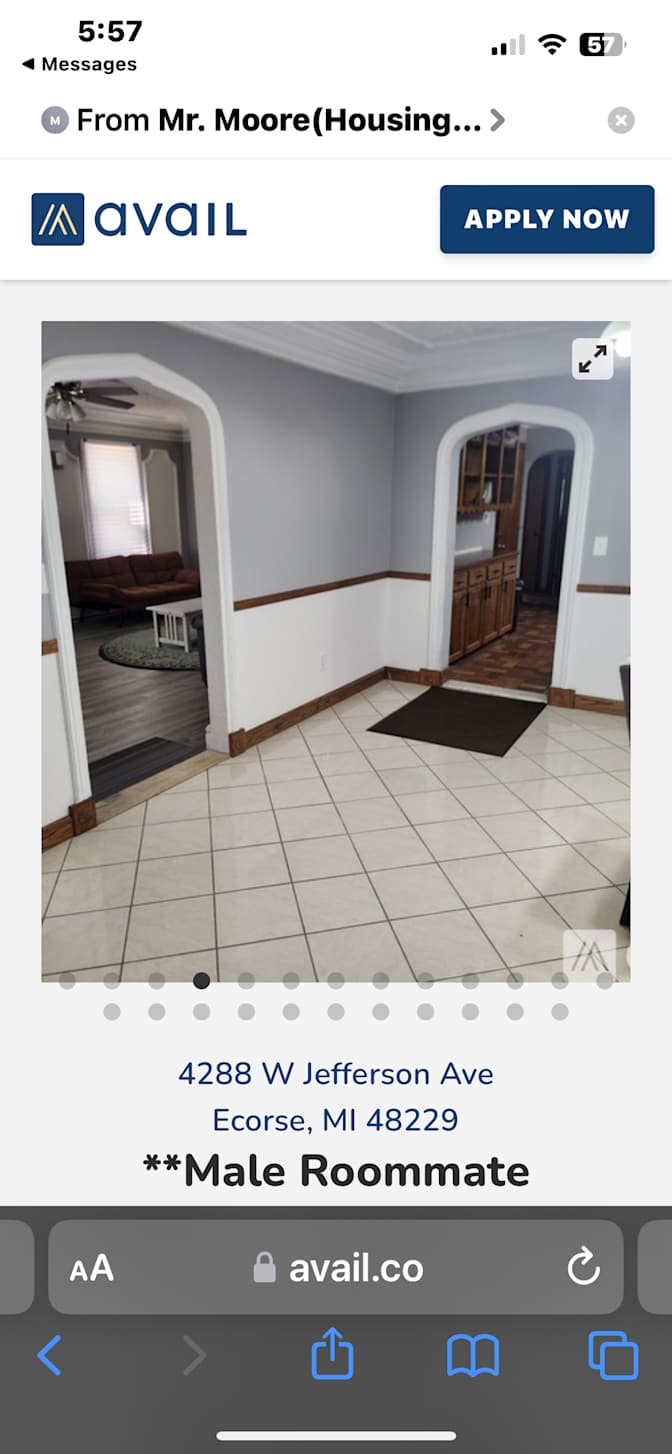This screenshot has height=1454, width=672.
Task: Reload the avail.co page
Action: coord(583,1268)
